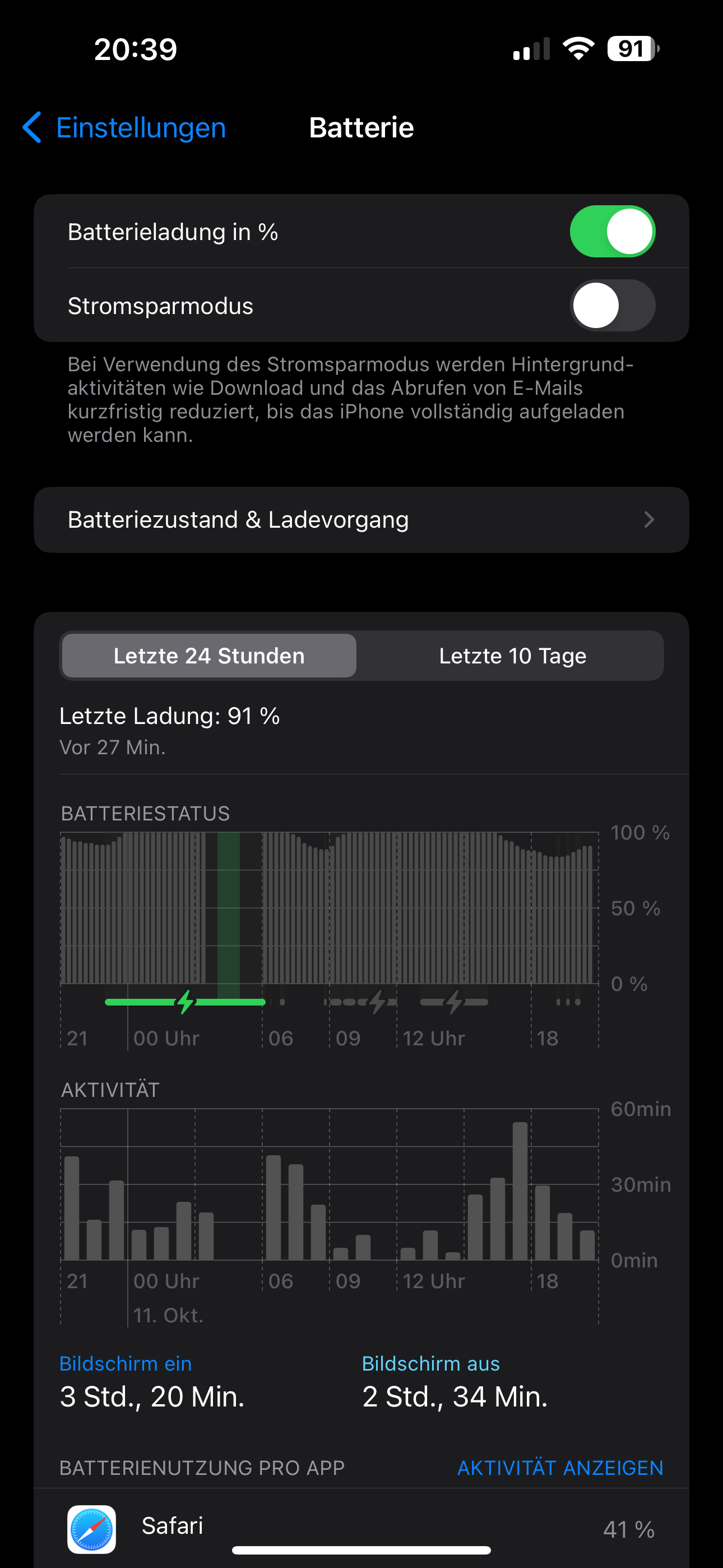
Task: Switch to Letzte 10 Tage
Action: pyautogui.click(x=512, y=656)
